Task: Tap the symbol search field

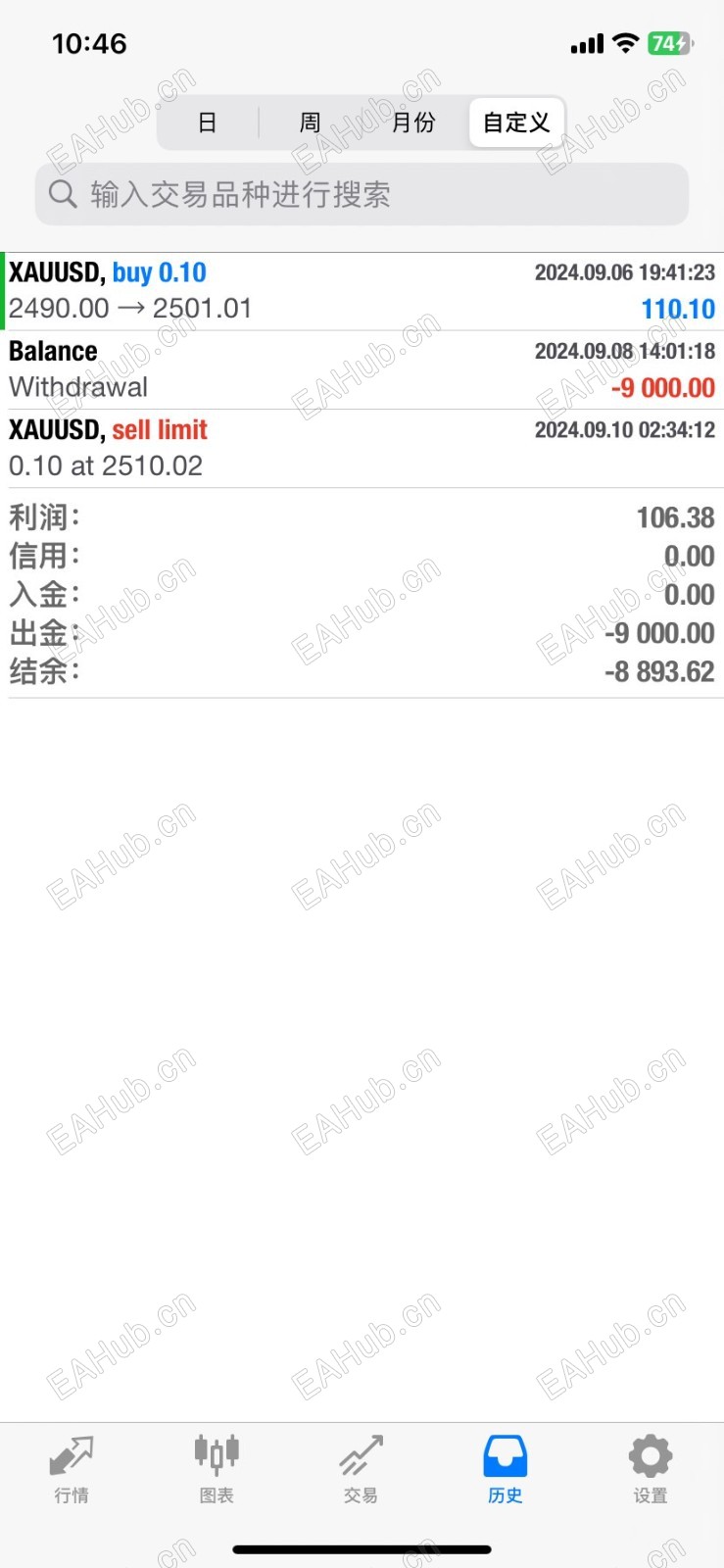Action: click(x=362, y=194)
